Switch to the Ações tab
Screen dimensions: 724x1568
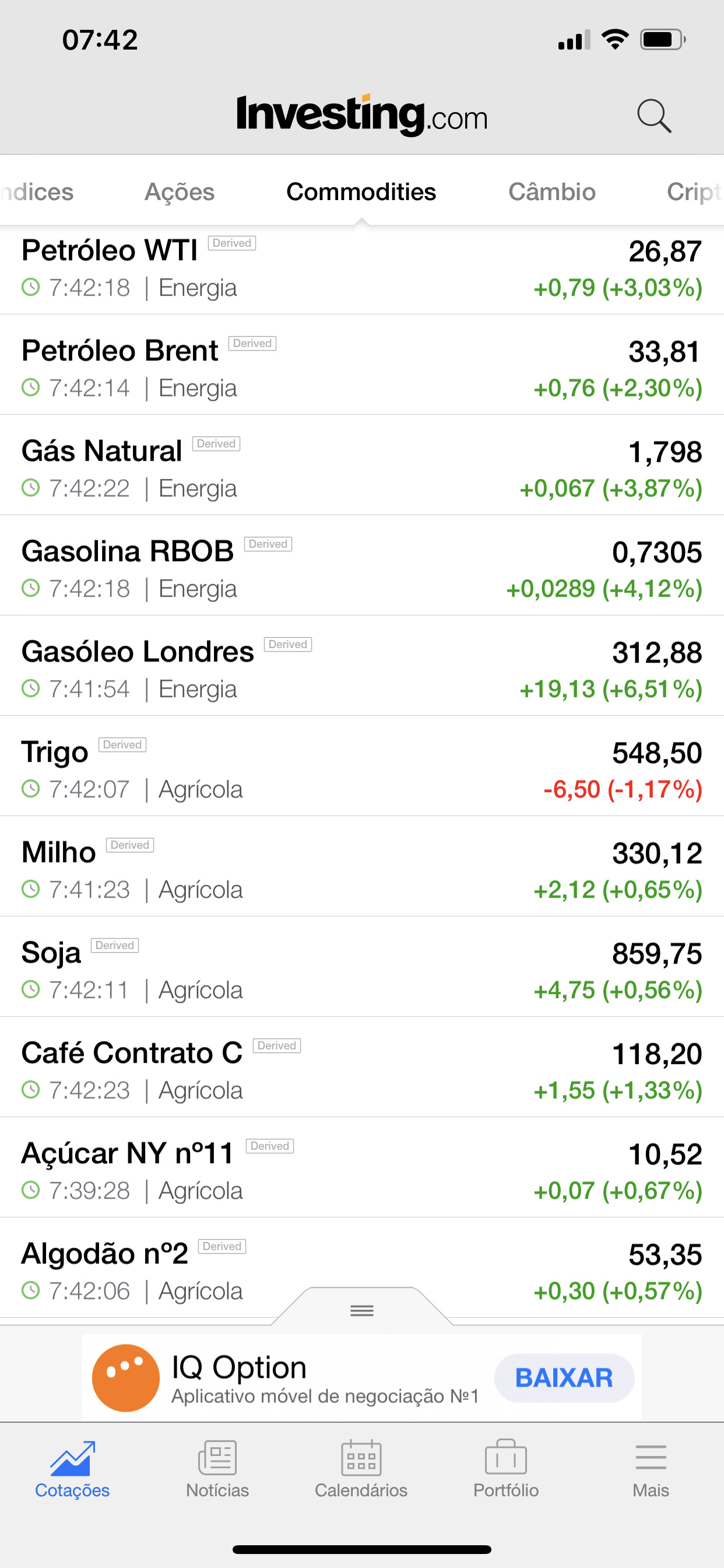tap(180, 192)
